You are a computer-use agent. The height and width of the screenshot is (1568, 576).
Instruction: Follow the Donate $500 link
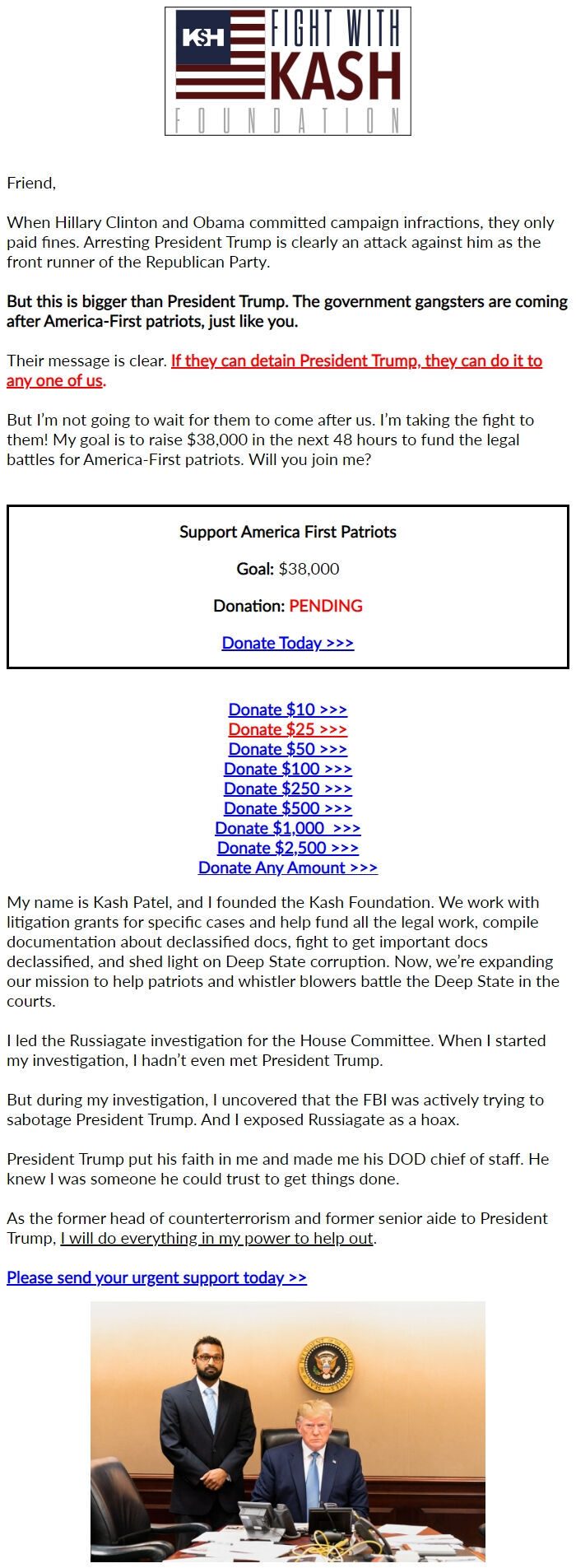288,808
